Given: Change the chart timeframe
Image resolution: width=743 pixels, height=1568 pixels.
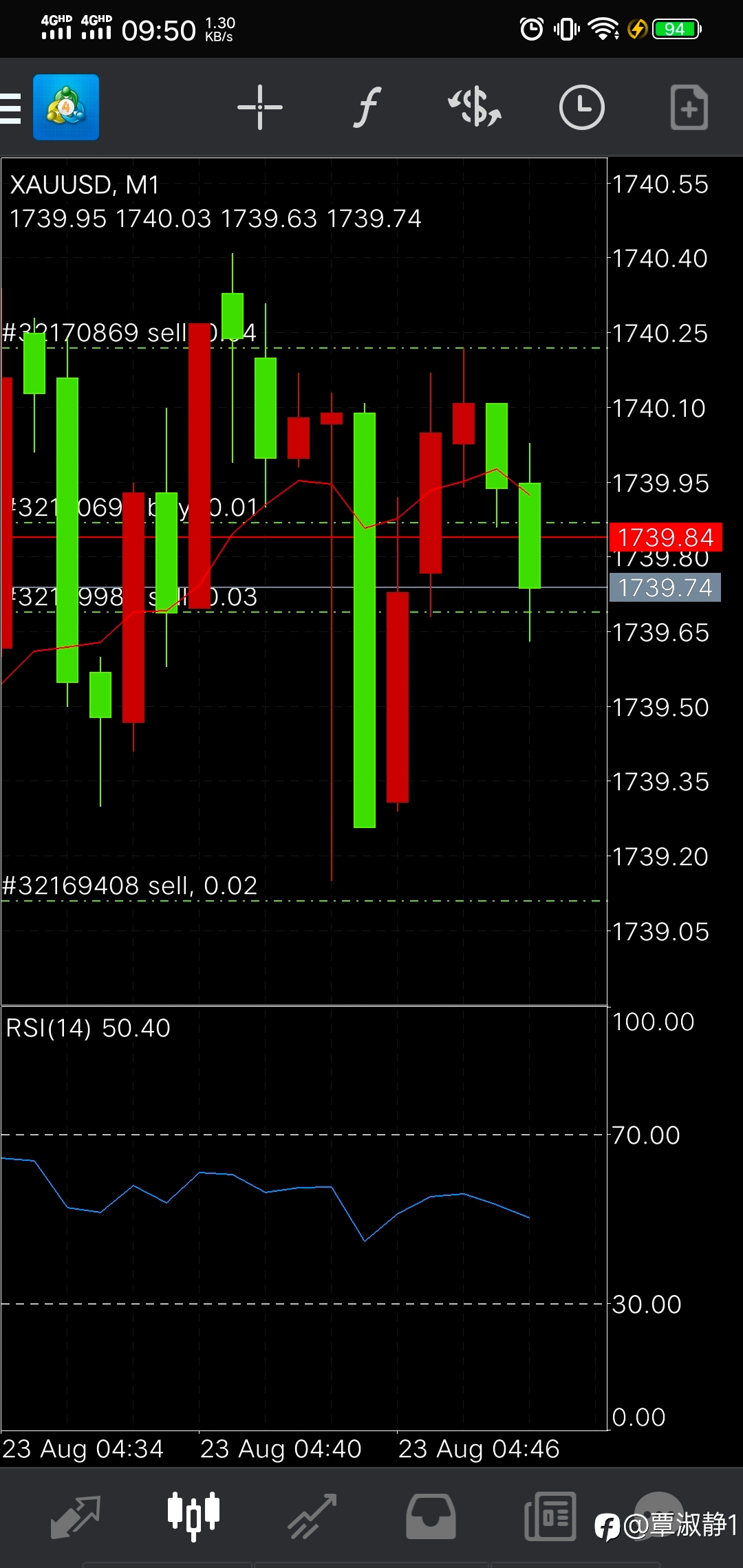Looking at the screenshot, I should 582,108.
